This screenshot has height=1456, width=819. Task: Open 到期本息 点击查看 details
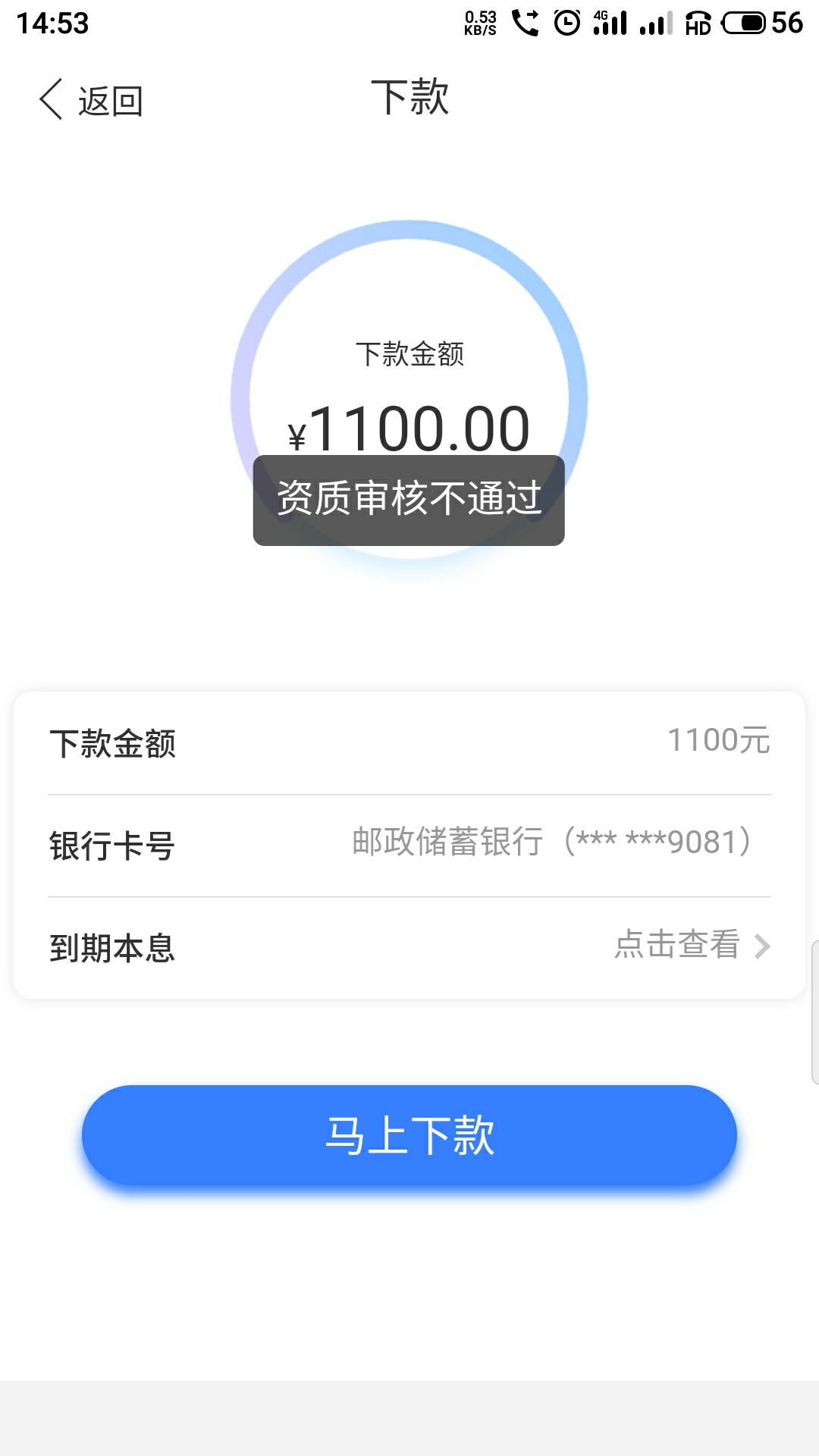click(691, 946)
